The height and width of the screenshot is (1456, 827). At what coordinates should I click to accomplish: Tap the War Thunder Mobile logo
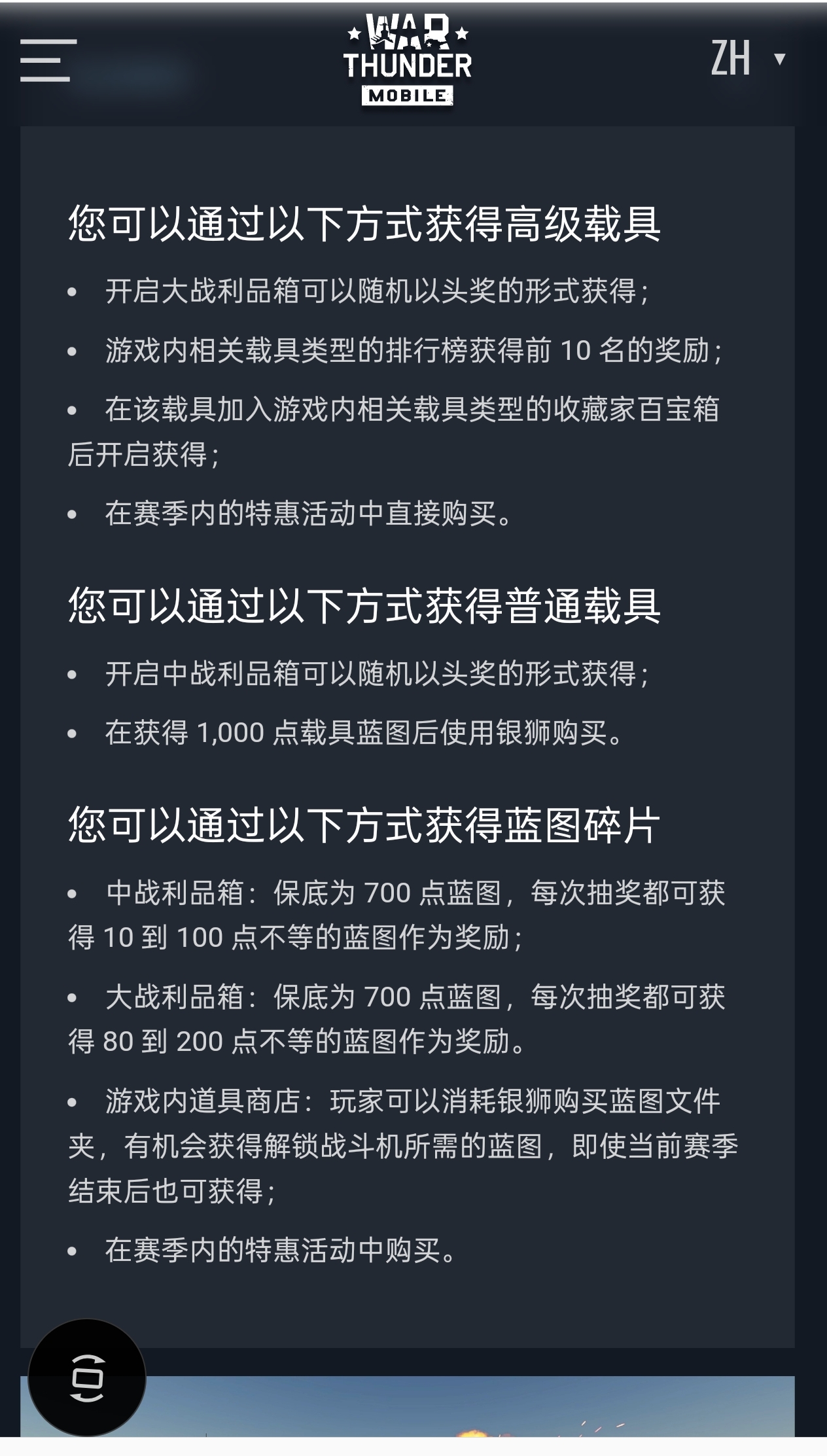point(407,60)
